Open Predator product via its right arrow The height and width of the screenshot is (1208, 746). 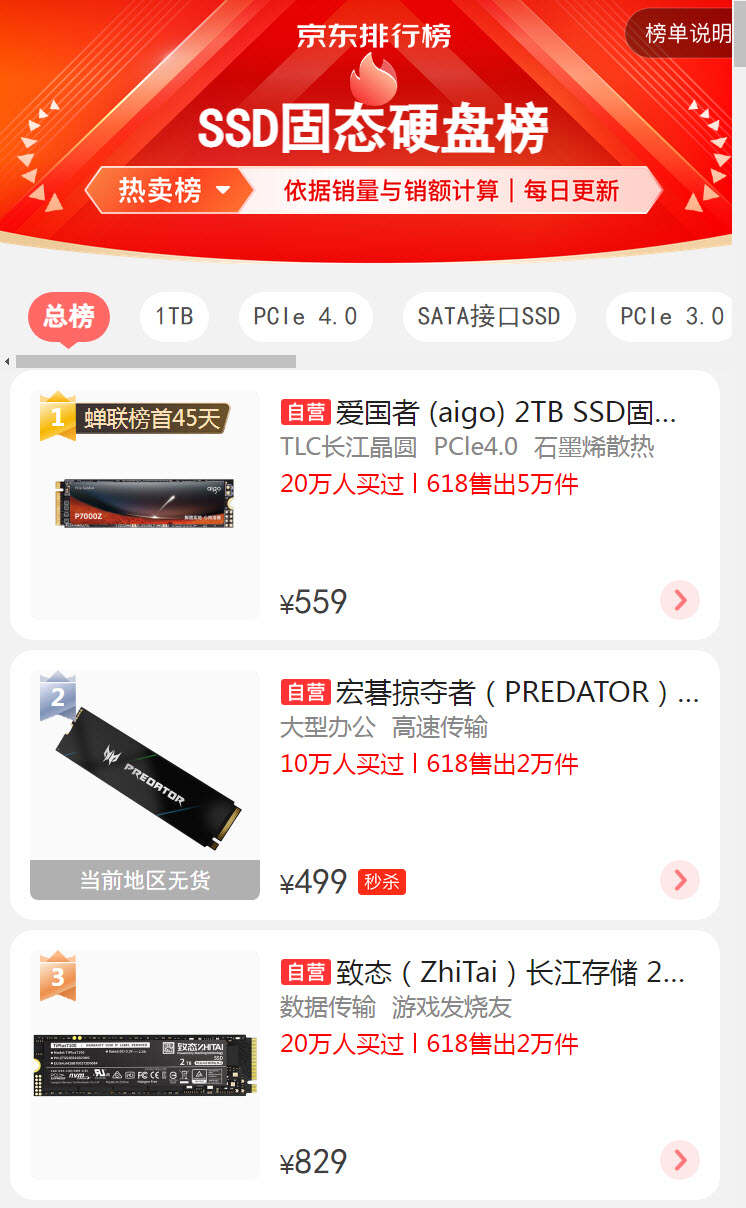tap(680, 881)
